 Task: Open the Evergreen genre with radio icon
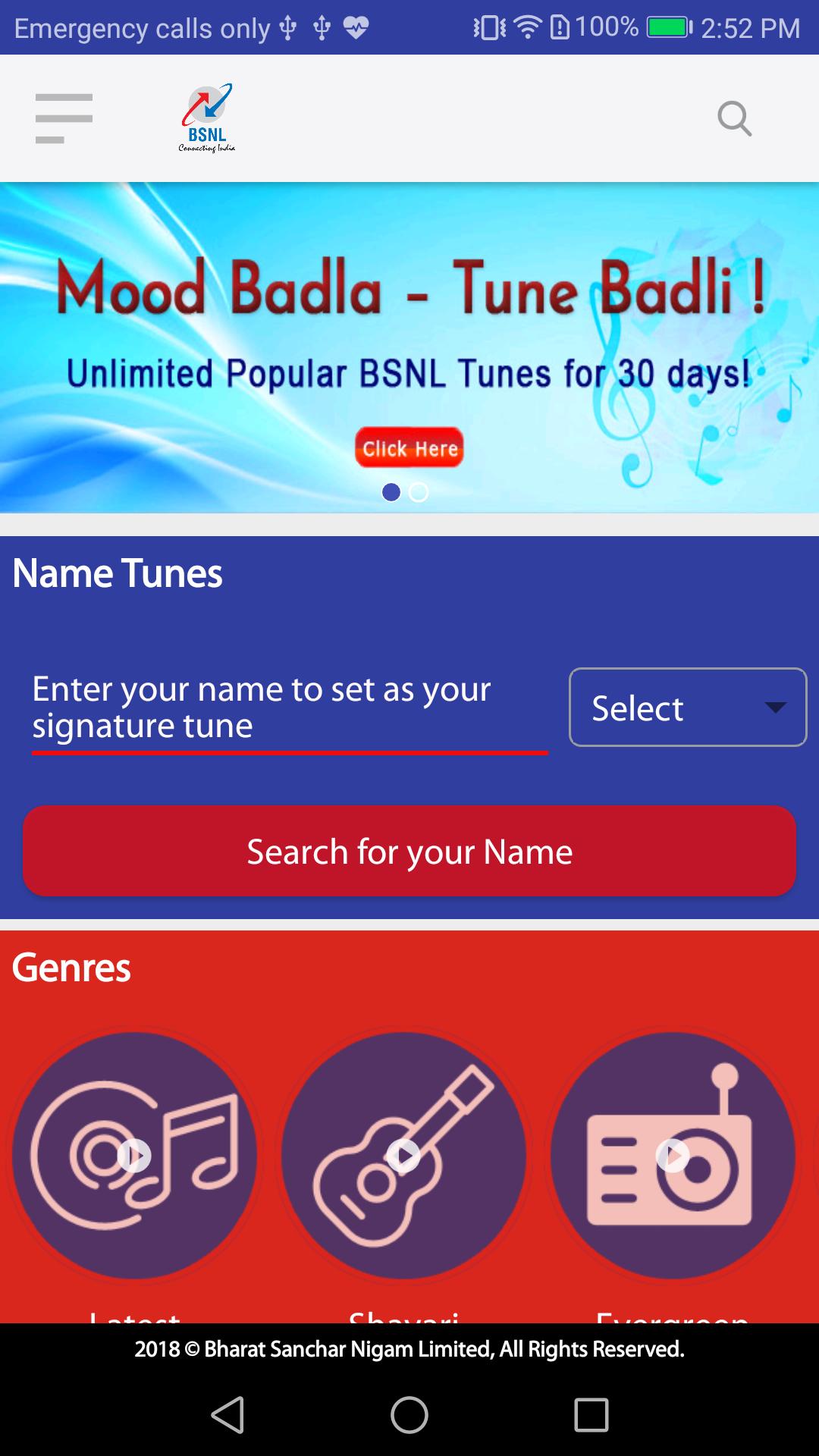pos(672,1155)
